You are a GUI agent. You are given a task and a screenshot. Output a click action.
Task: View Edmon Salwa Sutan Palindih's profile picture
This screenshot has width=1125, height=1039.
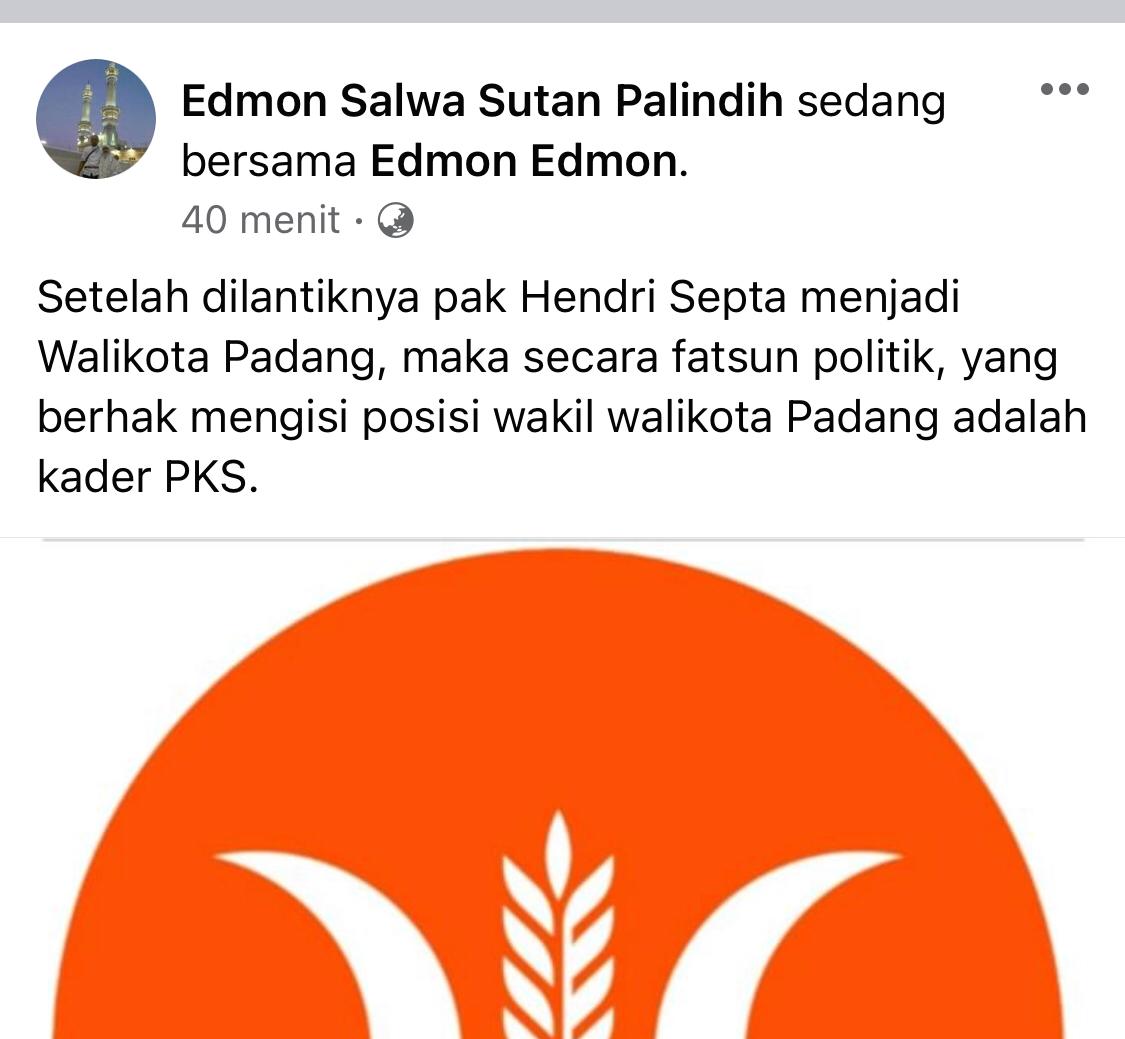[x=96, y=119]
